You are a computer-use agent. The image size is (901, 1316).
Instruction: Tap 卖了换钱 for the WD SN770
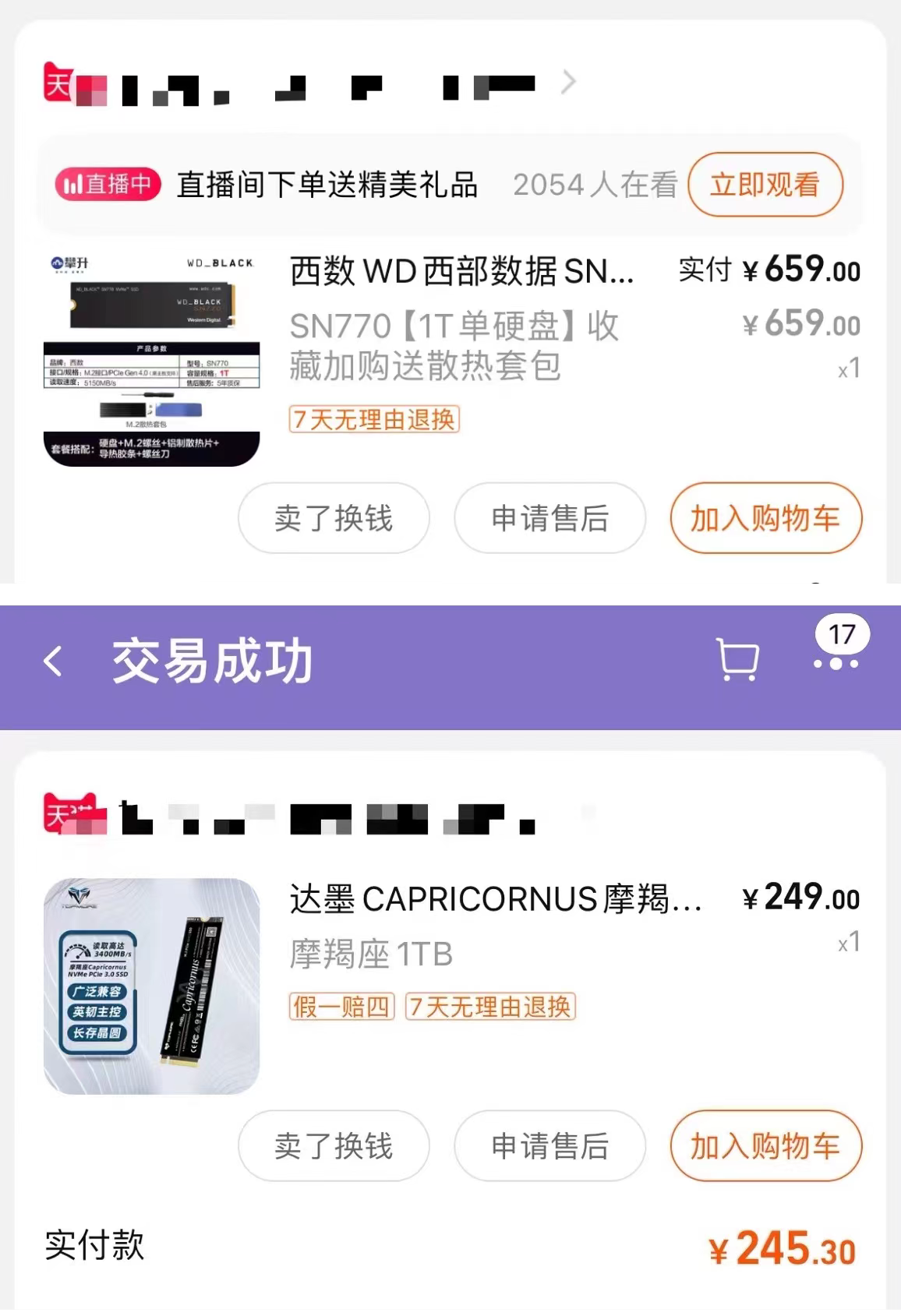click(334, 518)
